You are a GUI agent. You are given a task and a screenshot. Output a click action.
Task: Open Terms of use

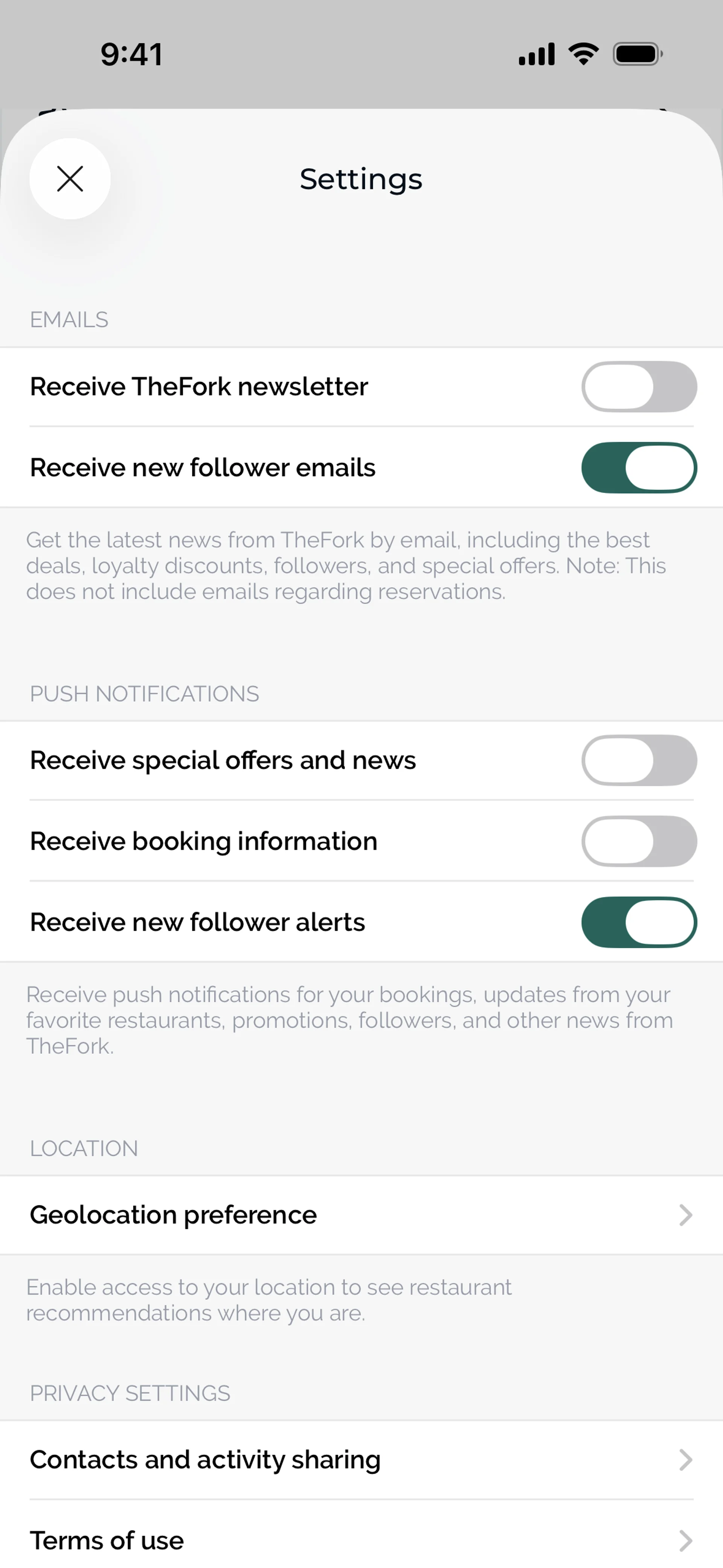(361, 1540)
